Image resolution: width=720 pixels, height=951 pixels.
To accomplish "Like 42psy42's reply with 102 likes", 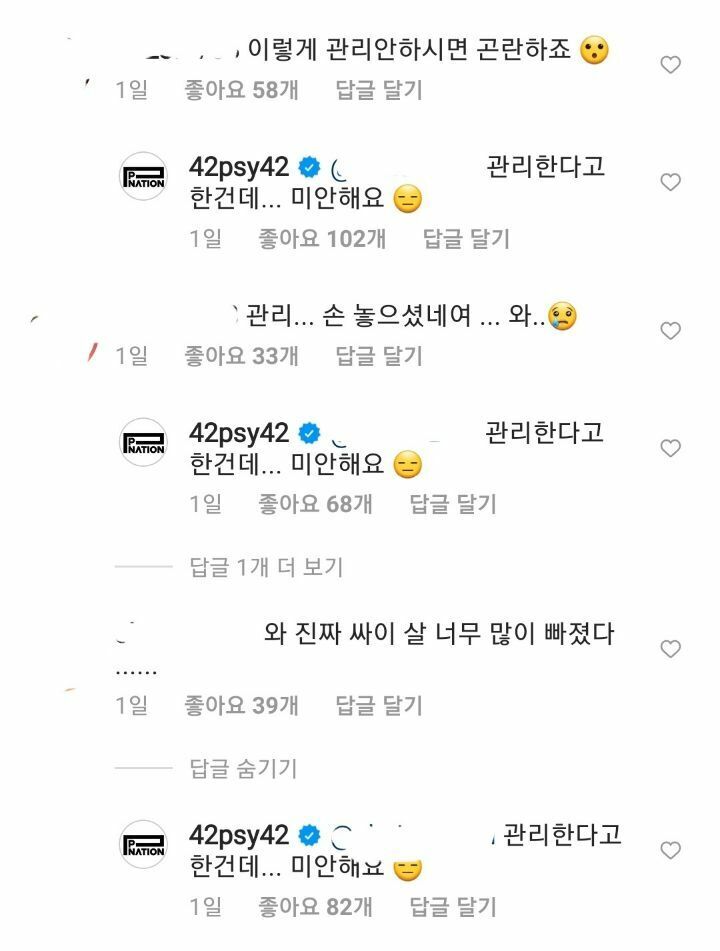I will [671, 182].
